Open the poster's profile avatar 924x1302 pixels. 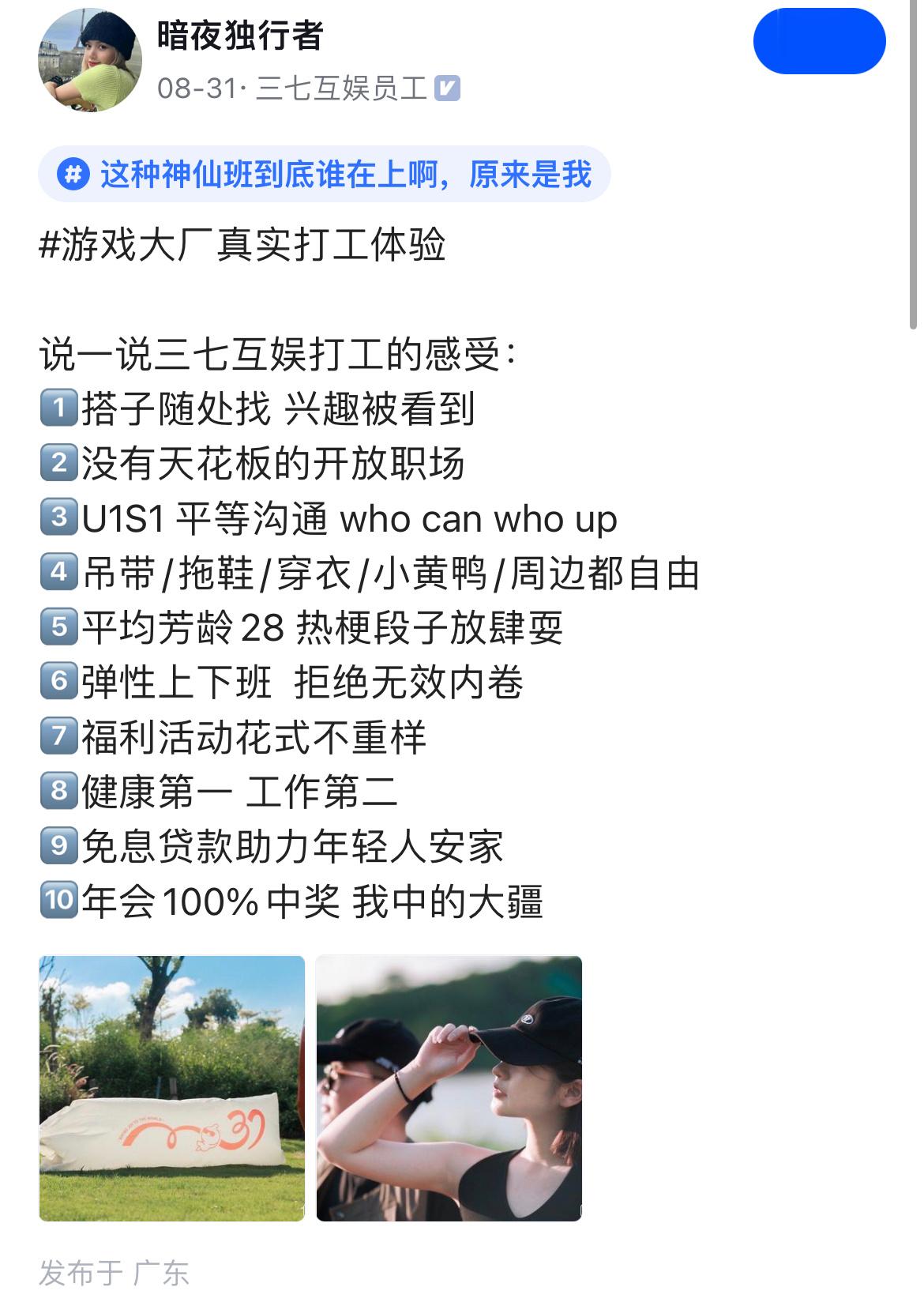click(89, 59)
